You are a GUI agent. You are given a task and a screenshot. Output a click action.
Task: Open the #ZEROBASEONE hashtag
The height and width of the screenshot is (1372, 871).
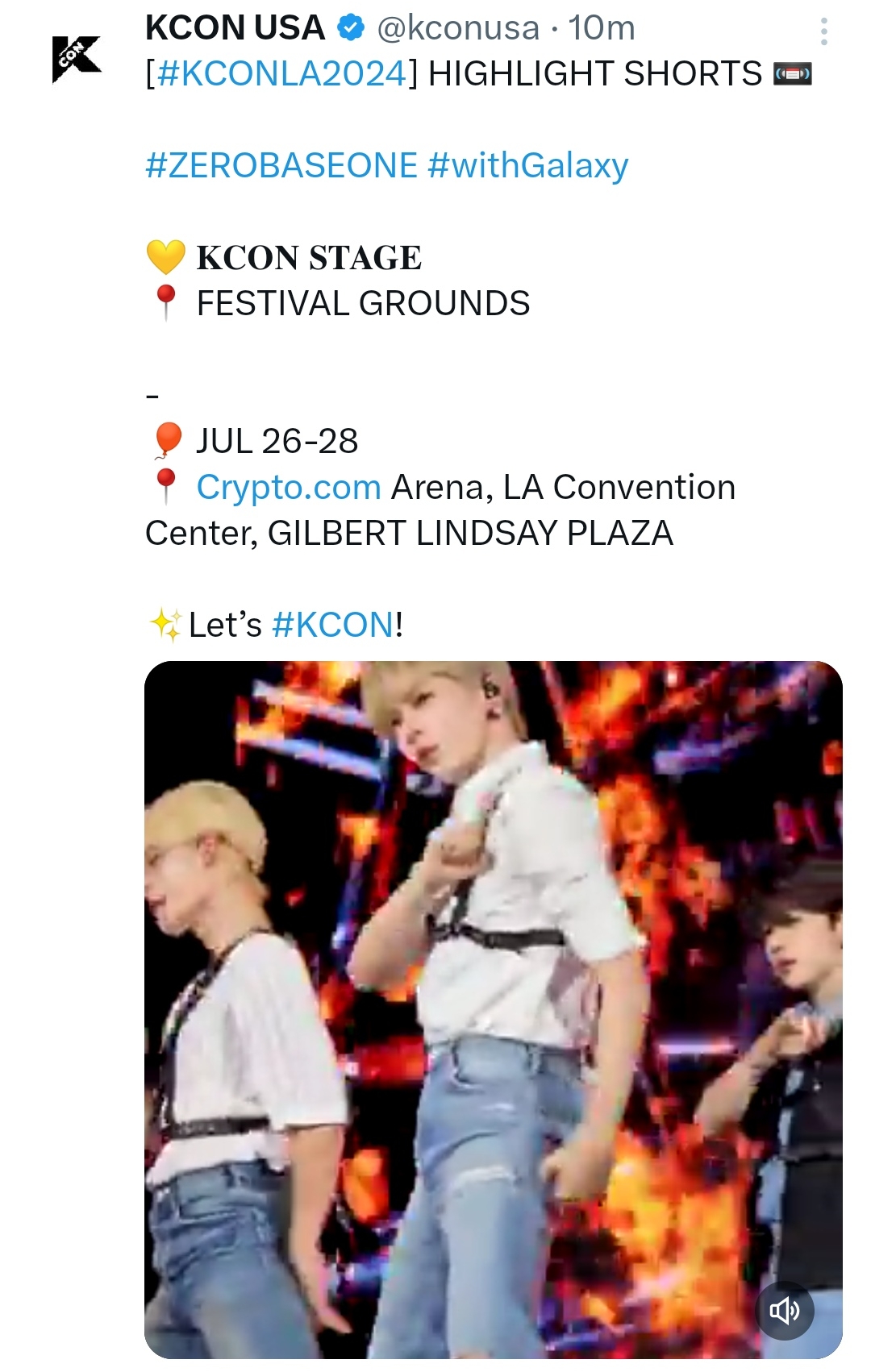pos(281,165)
